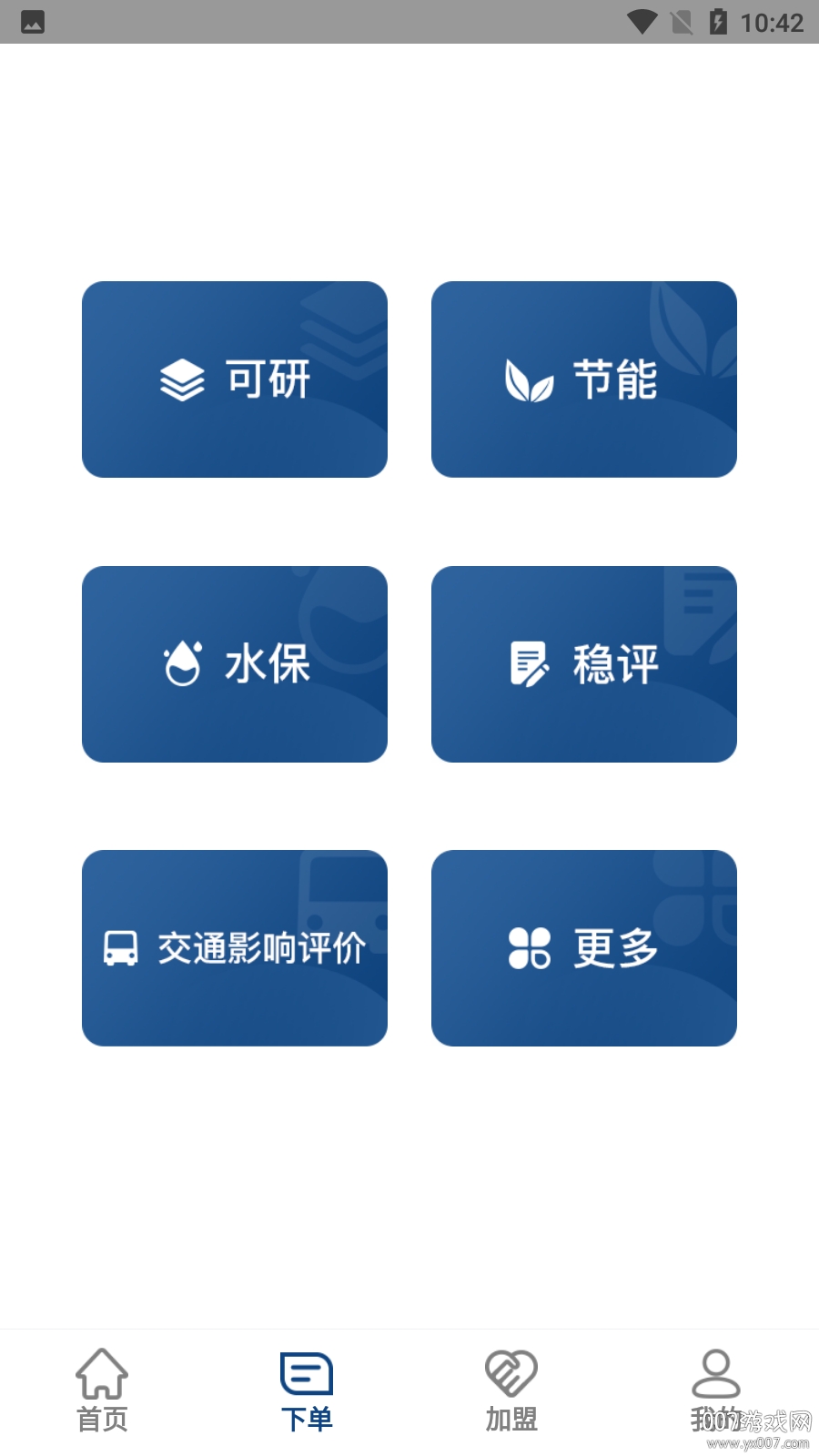Switch to the 首页 tab
The width and height of the screenshot is (819, 1456).
(x=102, y=1390)
